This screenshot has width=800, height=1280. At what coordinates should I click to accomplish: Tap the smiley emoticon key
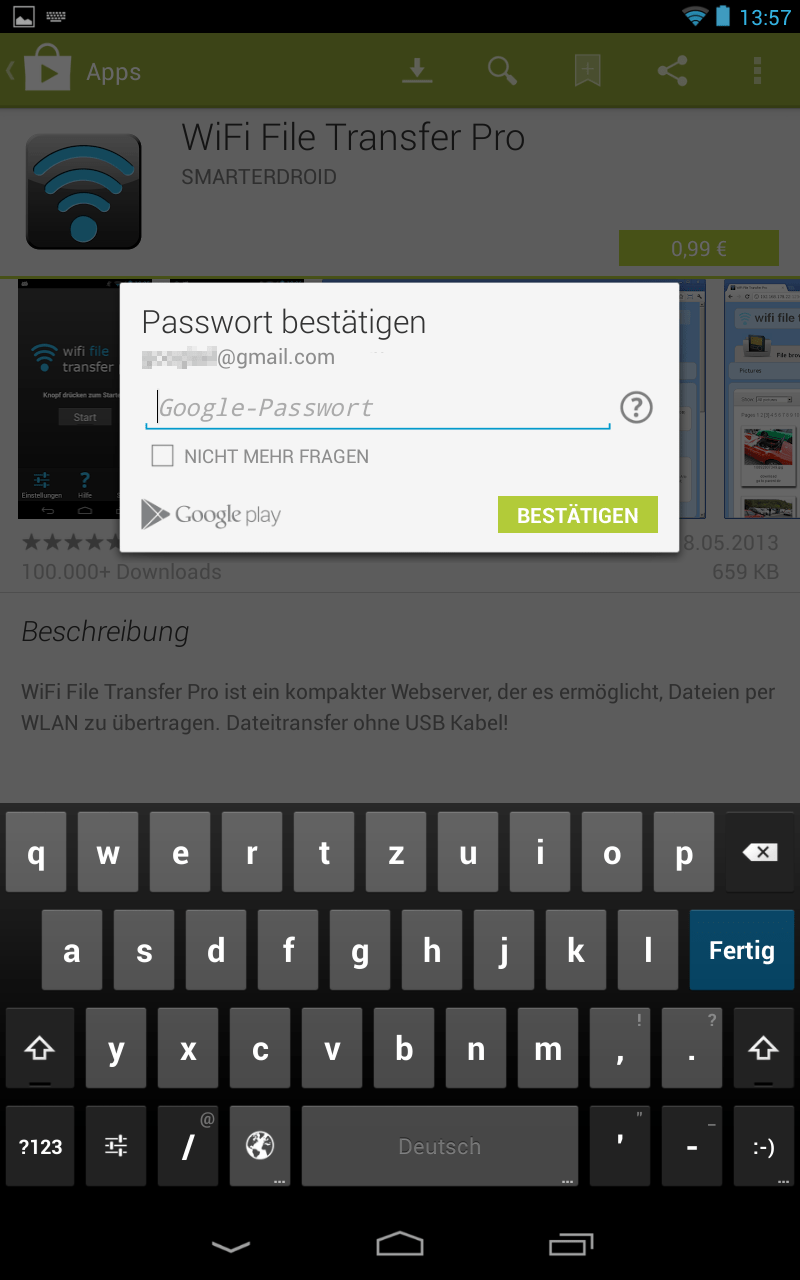(763, 1146)
